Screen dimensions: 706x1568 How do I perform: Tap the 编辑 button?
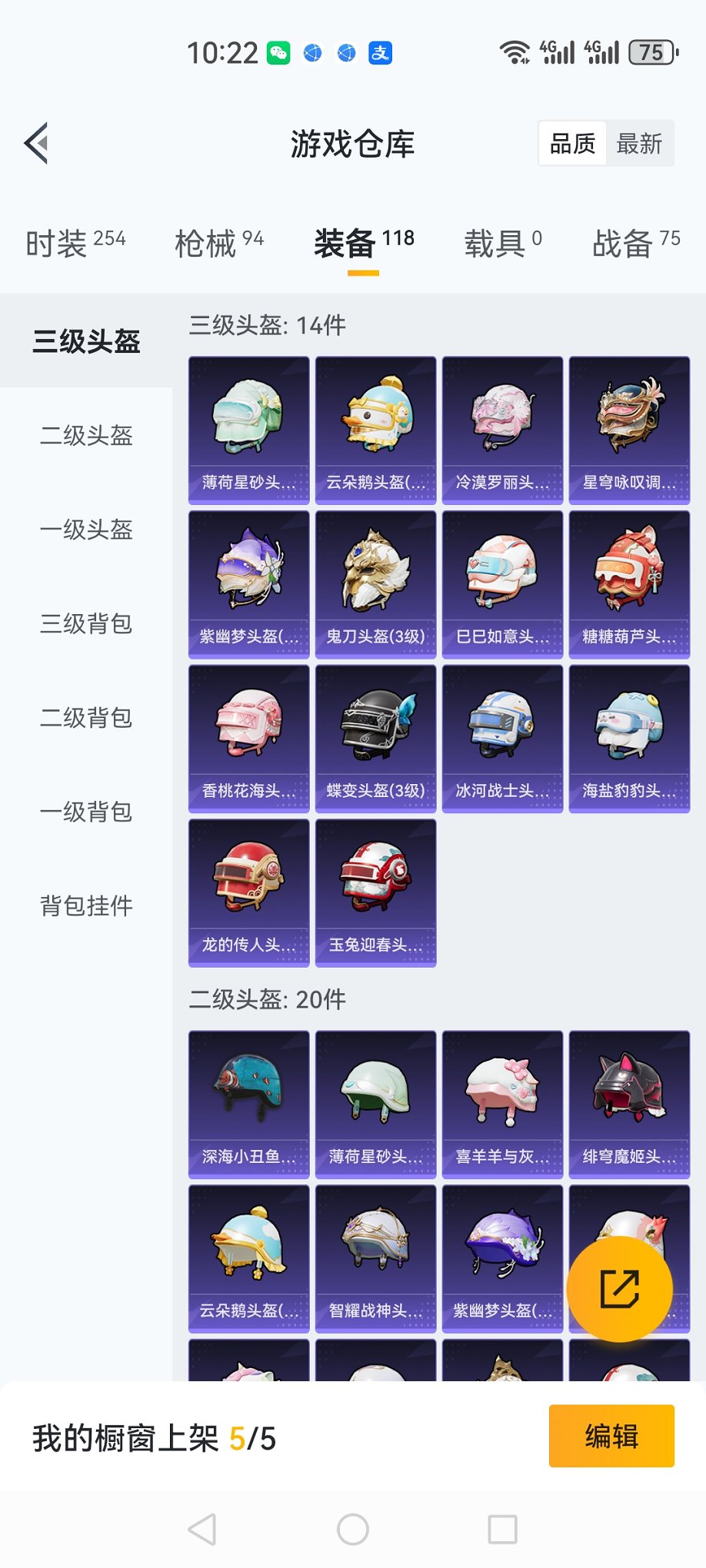pyautogui.click(x=611, y=1436)
